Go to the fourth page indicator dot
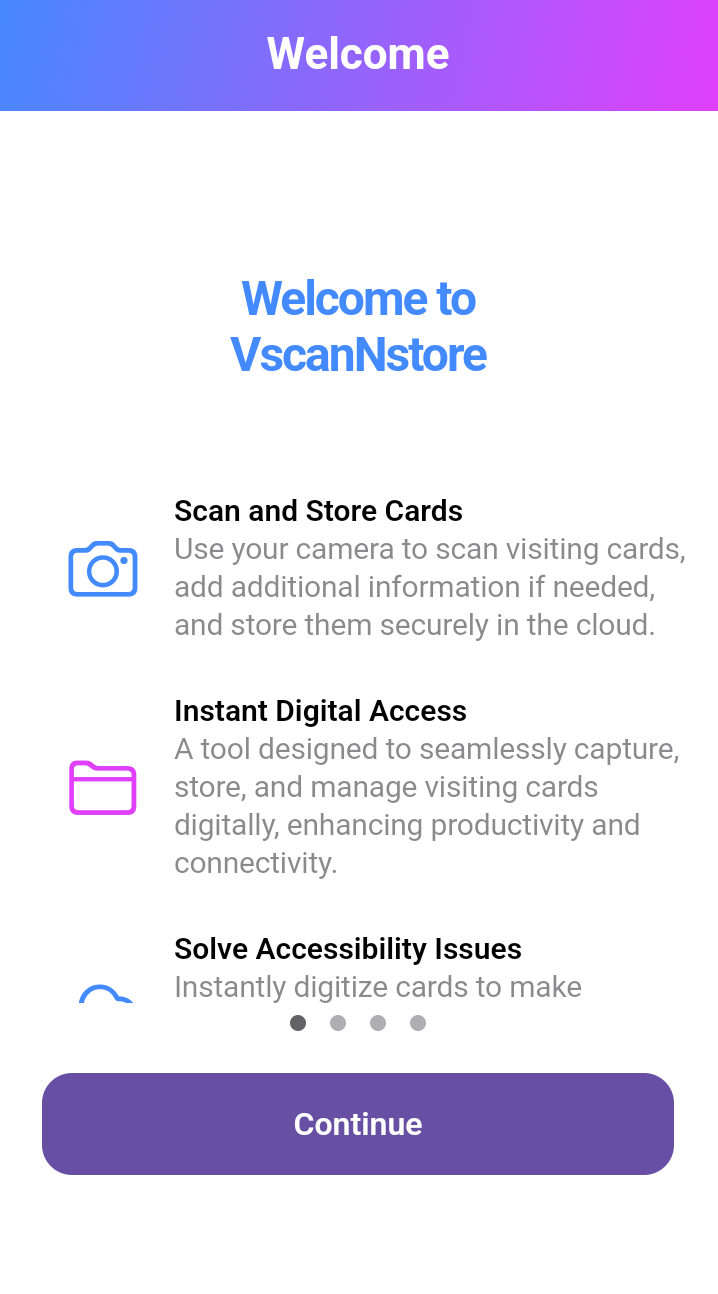Viewport: 718px width, 1294px height. [418, 1023]
